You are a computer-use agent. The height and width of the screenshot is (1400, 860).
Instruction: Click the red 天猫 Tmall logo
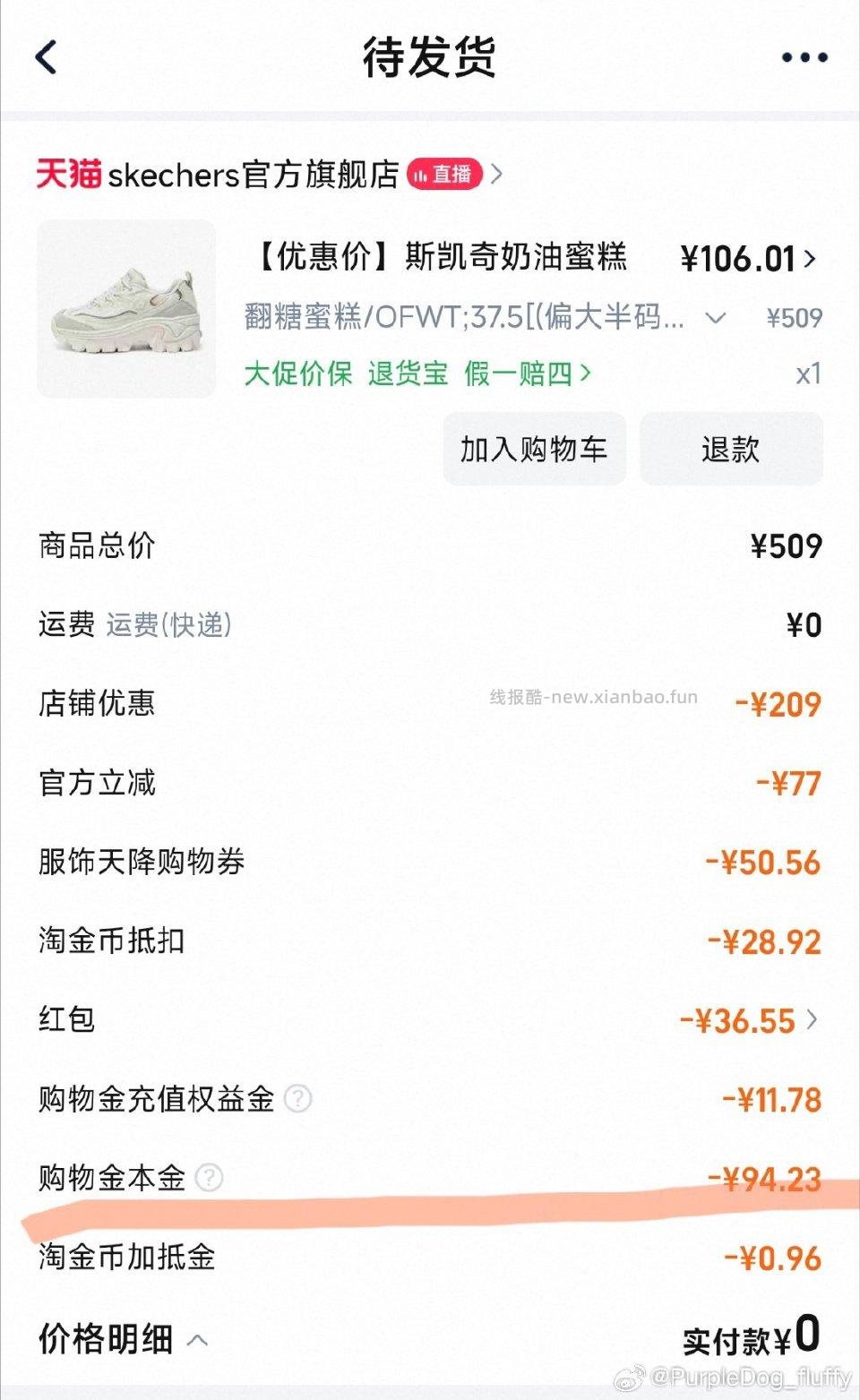coord(64,176)
